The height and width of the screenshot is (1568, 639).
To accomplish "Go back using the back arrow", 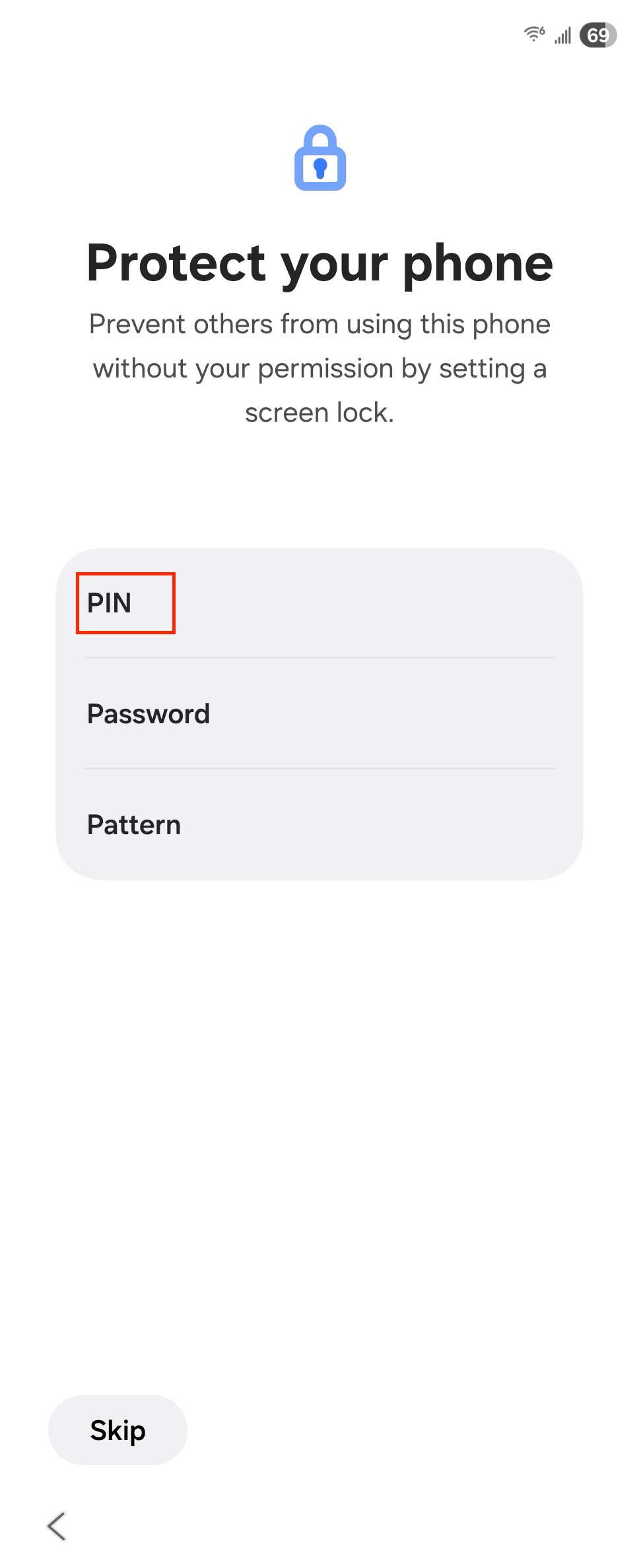I will (x=57, y=1526).
